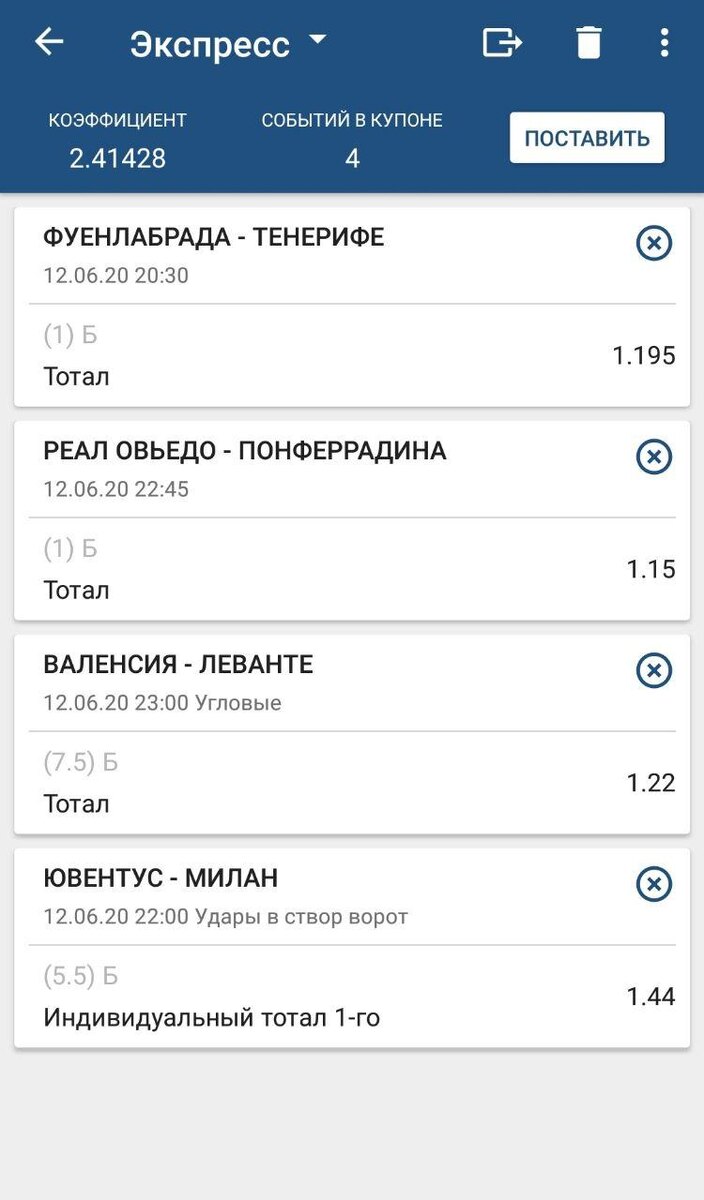The height and width of the screenshot is (1200, 704).
Task: Remove Реал Овьедо - Понферрадина from coupon
Action: tap(654, 457)
